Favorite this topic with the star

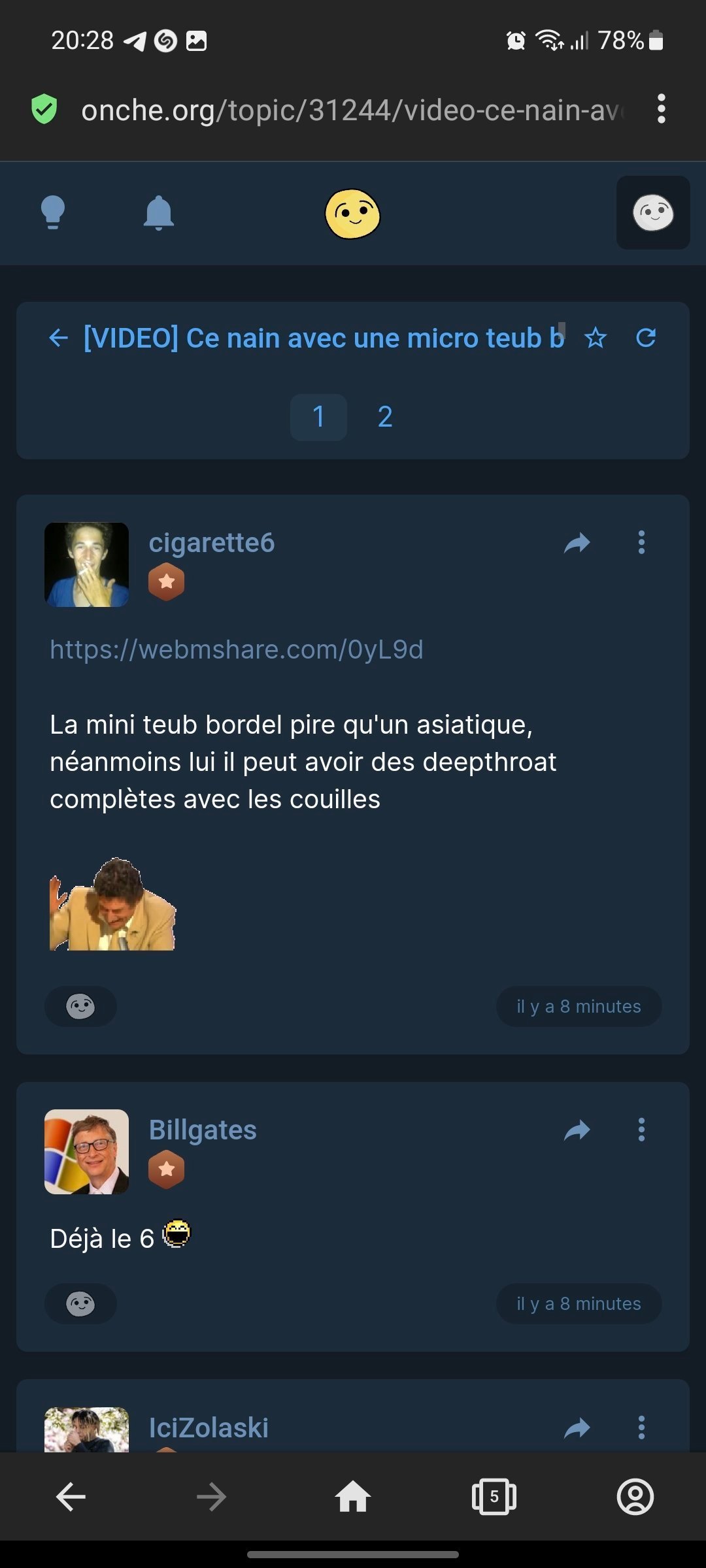point(596,338)
